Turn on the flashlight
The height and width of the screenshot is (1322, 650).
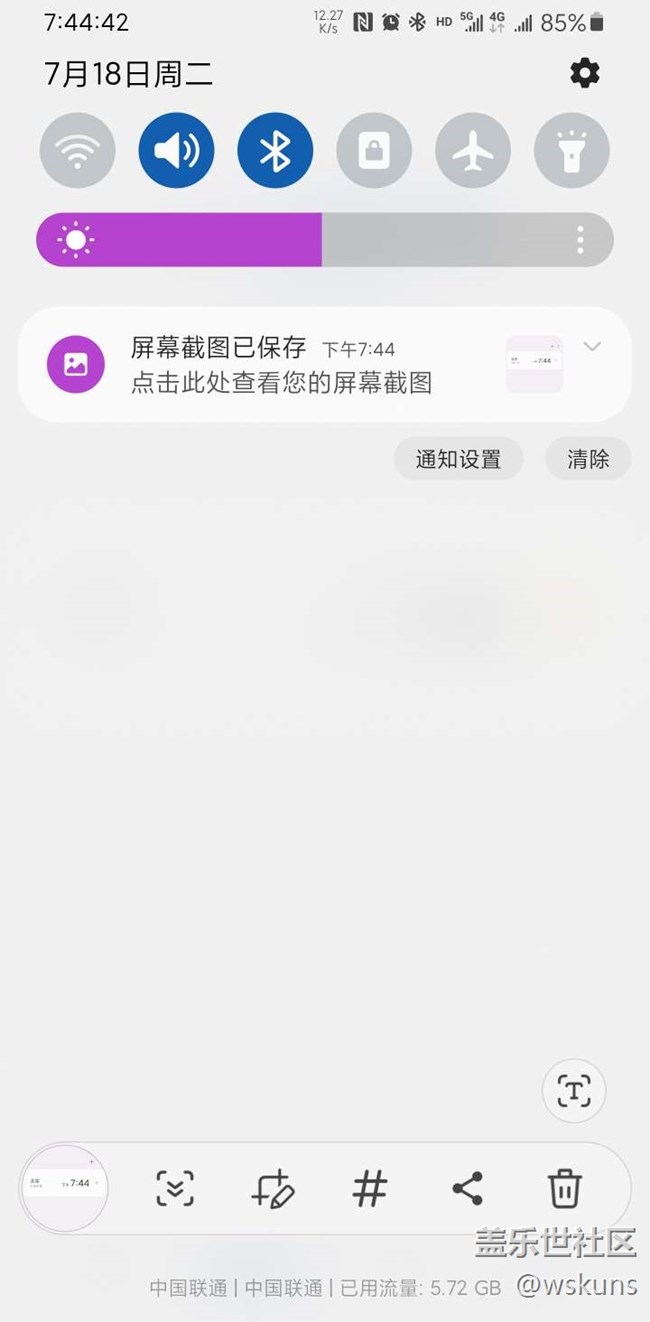point(571,151)
